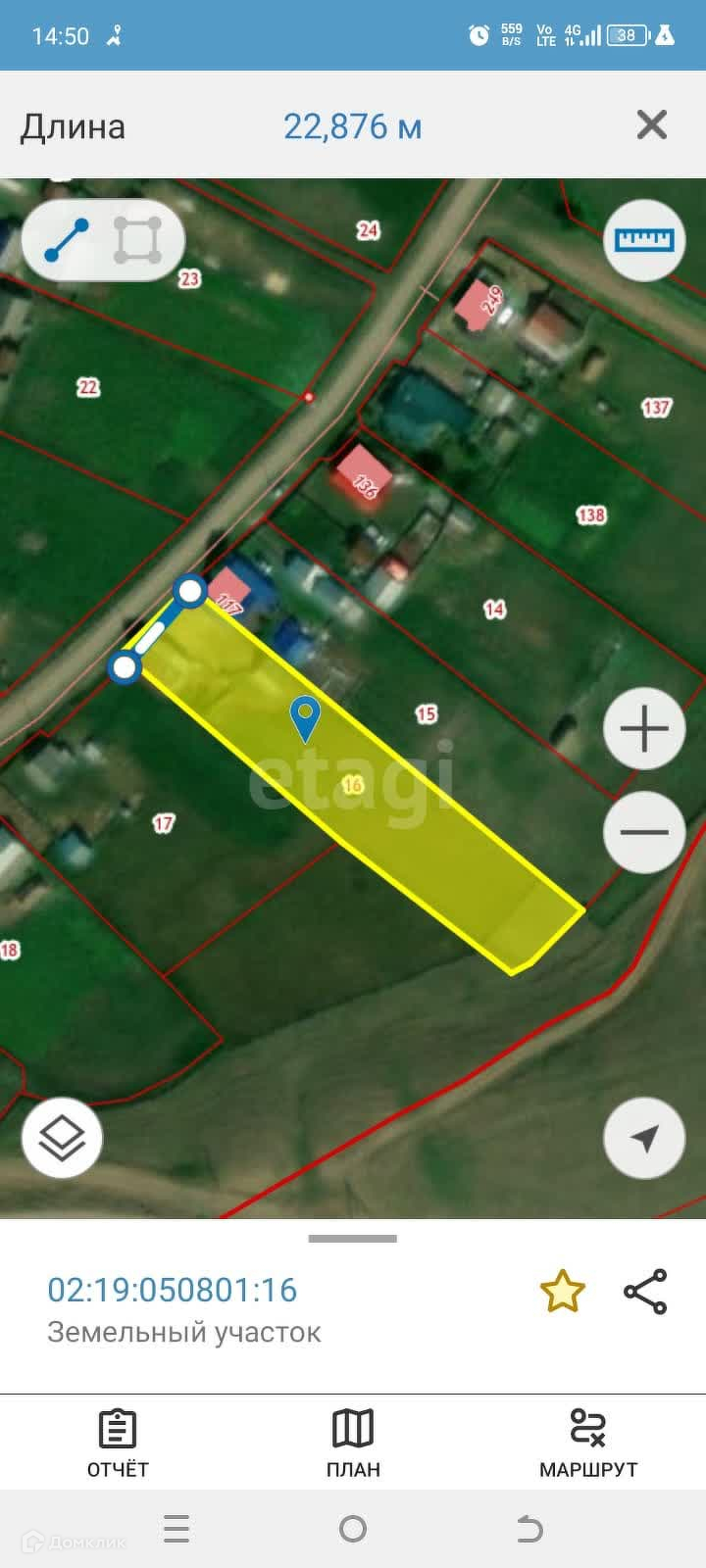Close the length measurement panel

pyautogui.click(x=652, y=125)
